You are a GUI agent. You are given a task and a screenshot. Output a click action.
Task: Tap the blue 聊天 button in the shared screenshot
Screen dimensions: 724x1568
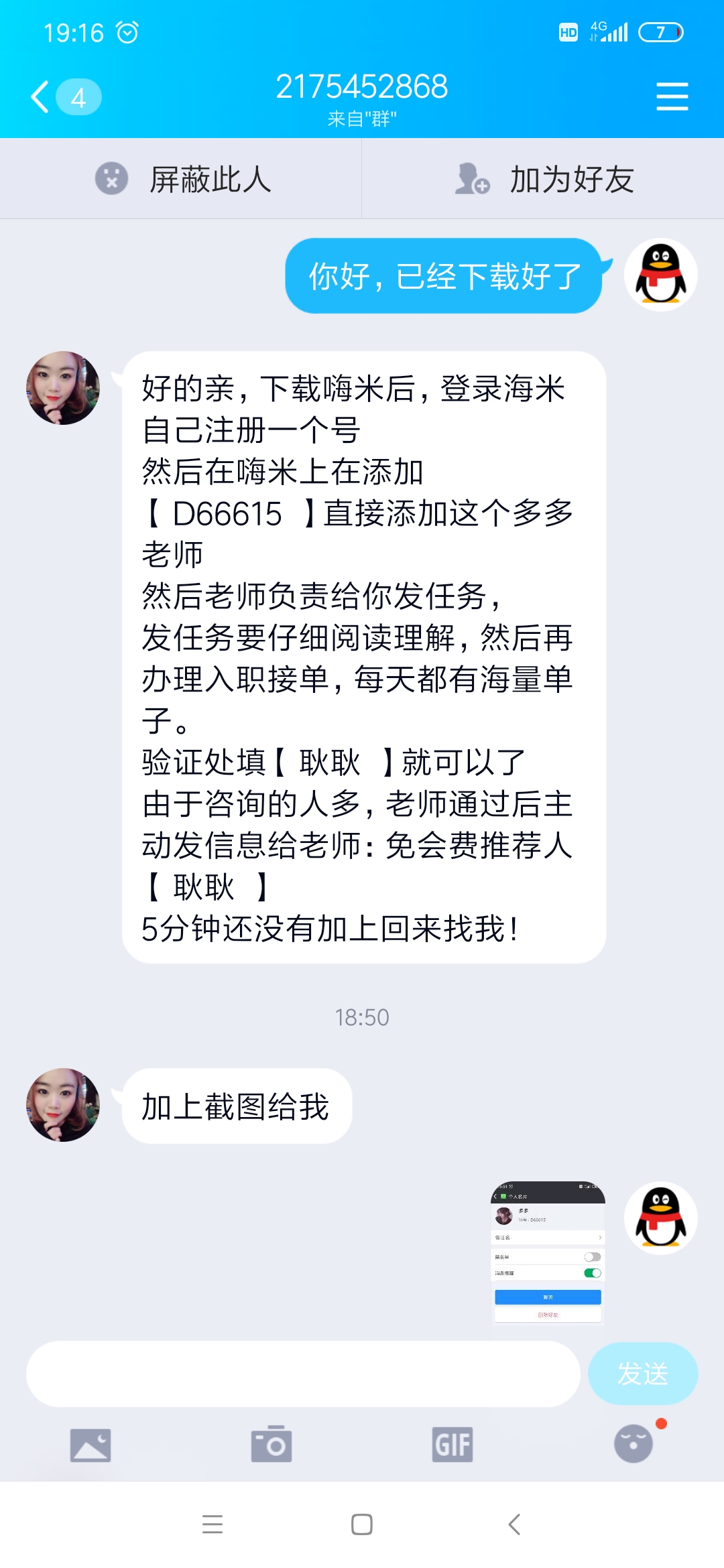[x=547, y=1297]
